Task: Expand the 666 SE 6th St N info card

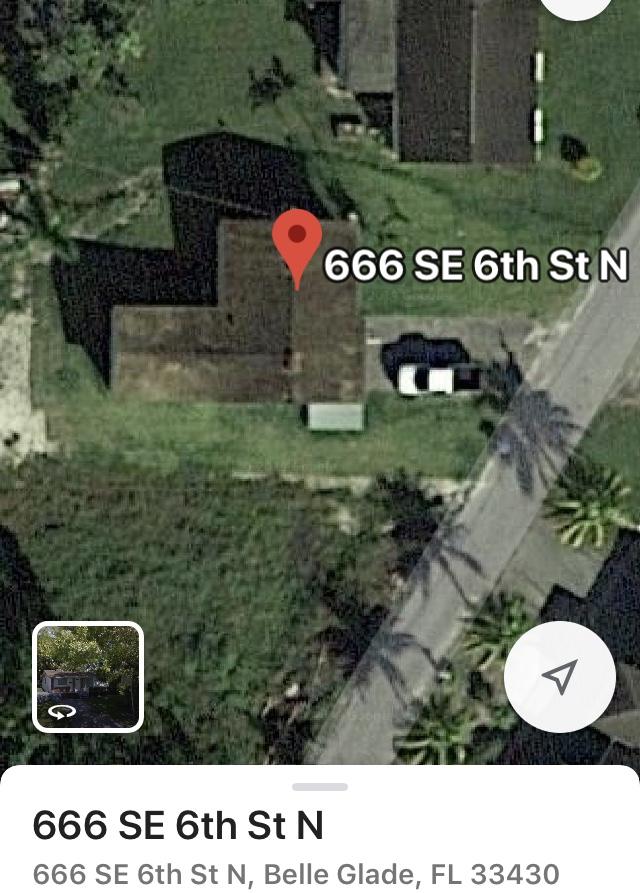Action: pyautogui.click(x=320, y=787)
